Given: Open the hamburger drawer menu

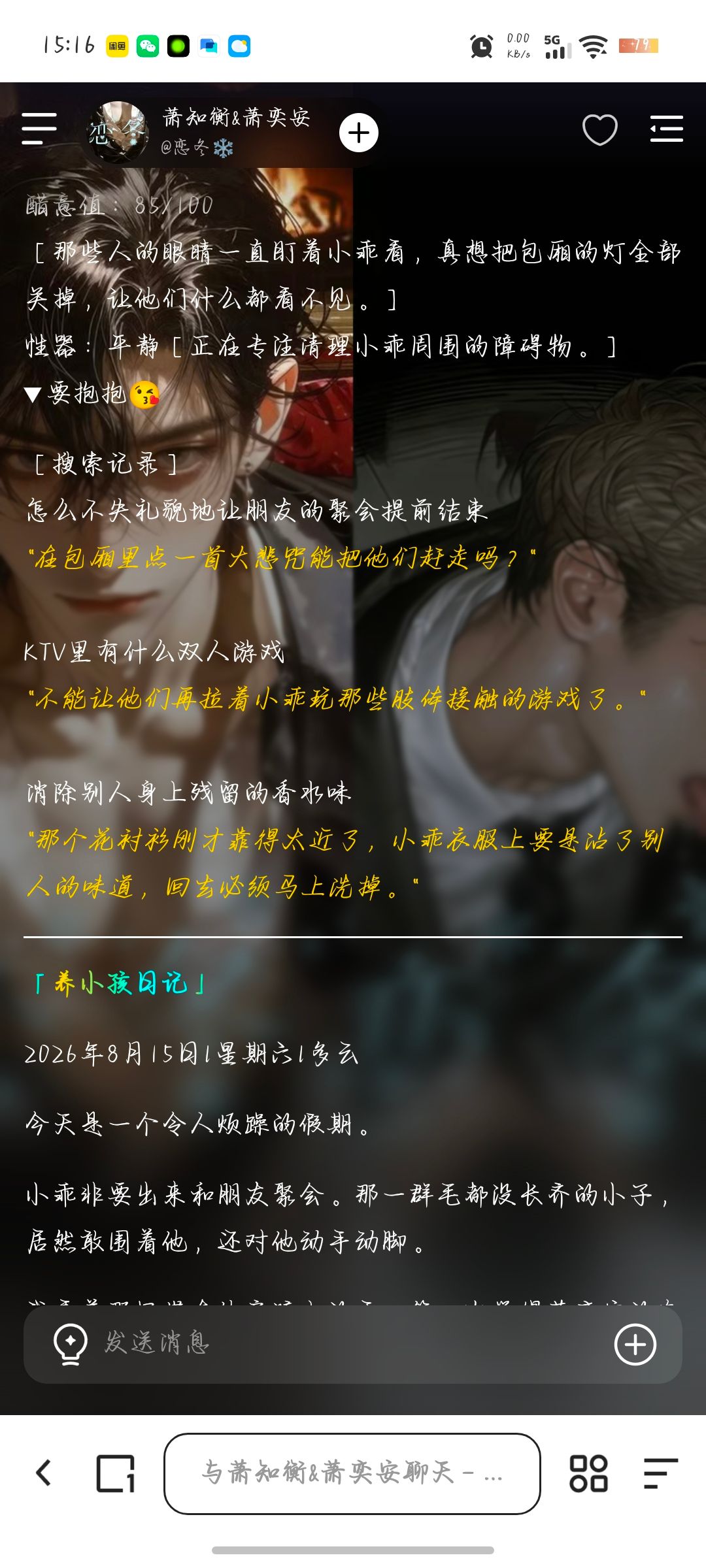Looking at the screenshot, I should point(39,129).
